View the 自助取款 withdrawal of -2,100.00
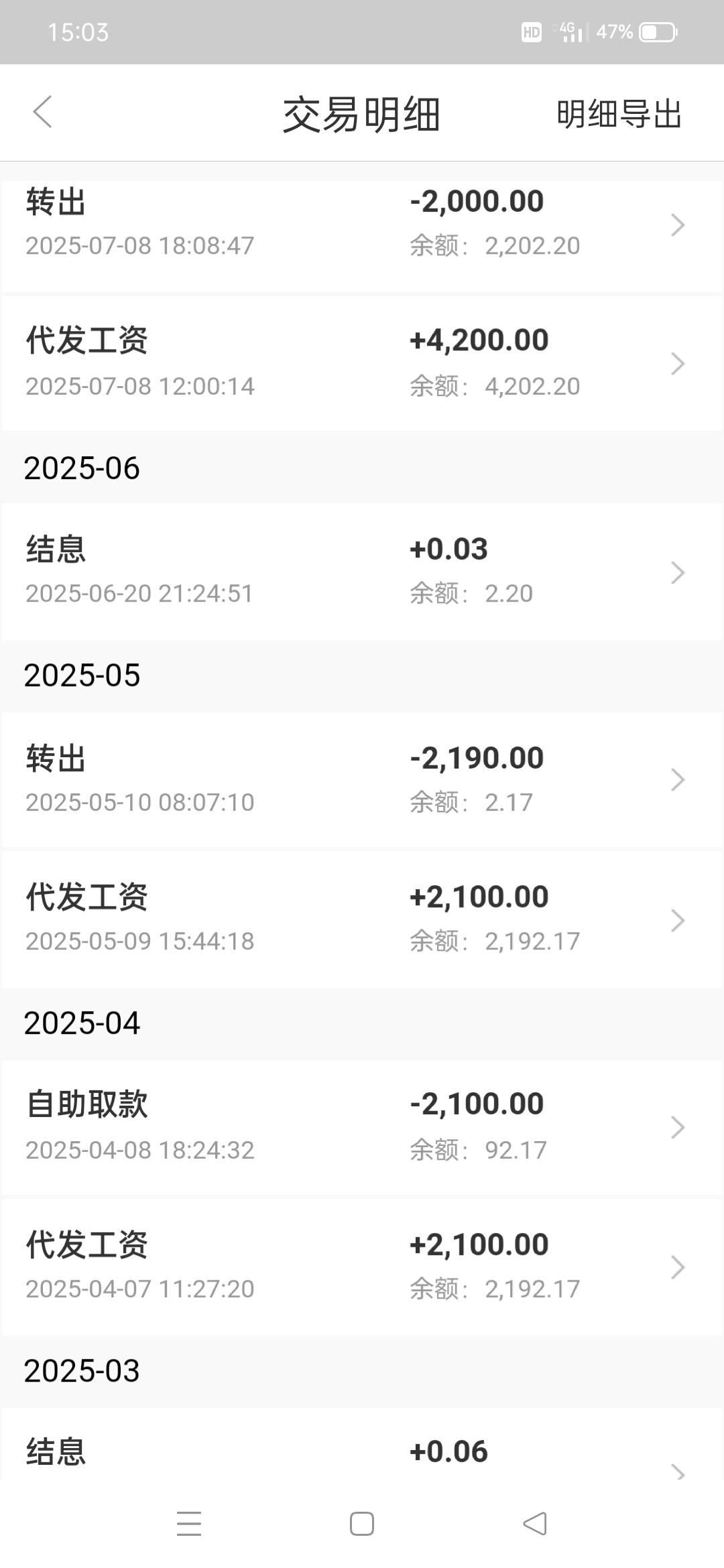The height and width of the screenshot is (1568, 724). [x=362, y=1127]
